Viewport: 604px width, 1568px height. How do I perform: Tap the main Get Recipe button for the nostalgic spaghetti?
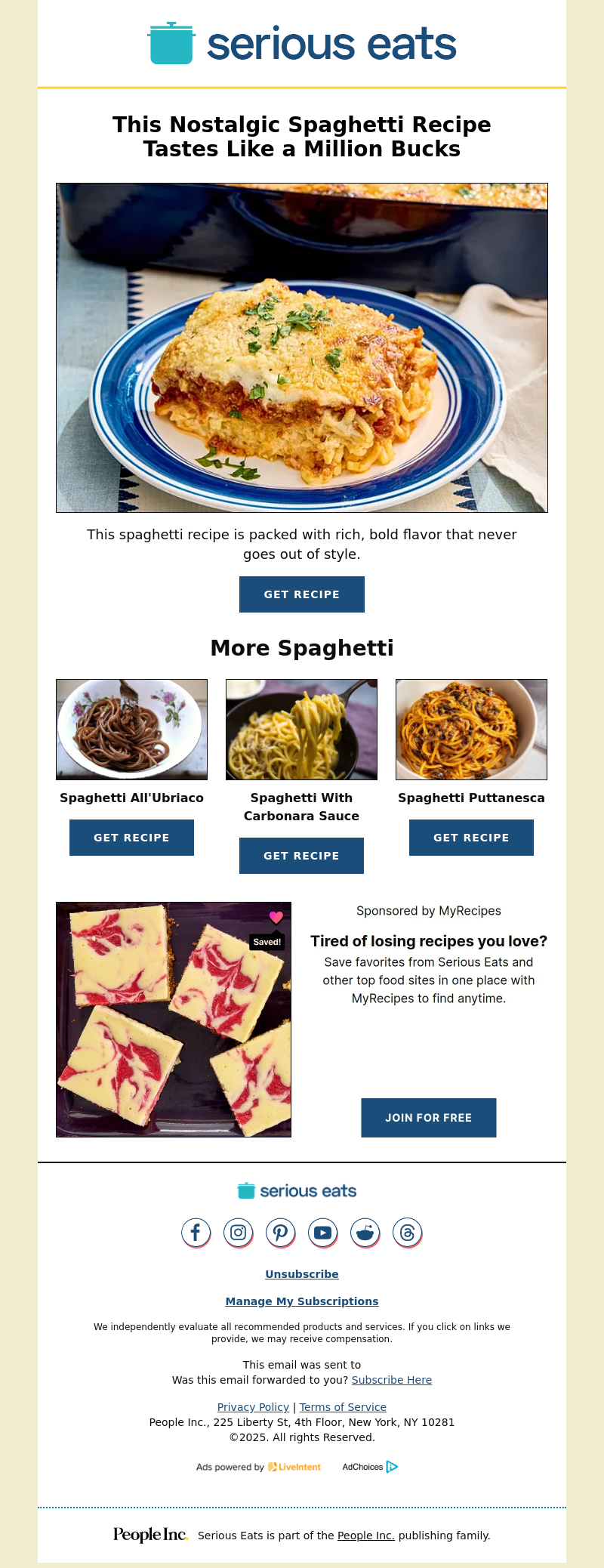pyautogui.click(x=301, y=594)
